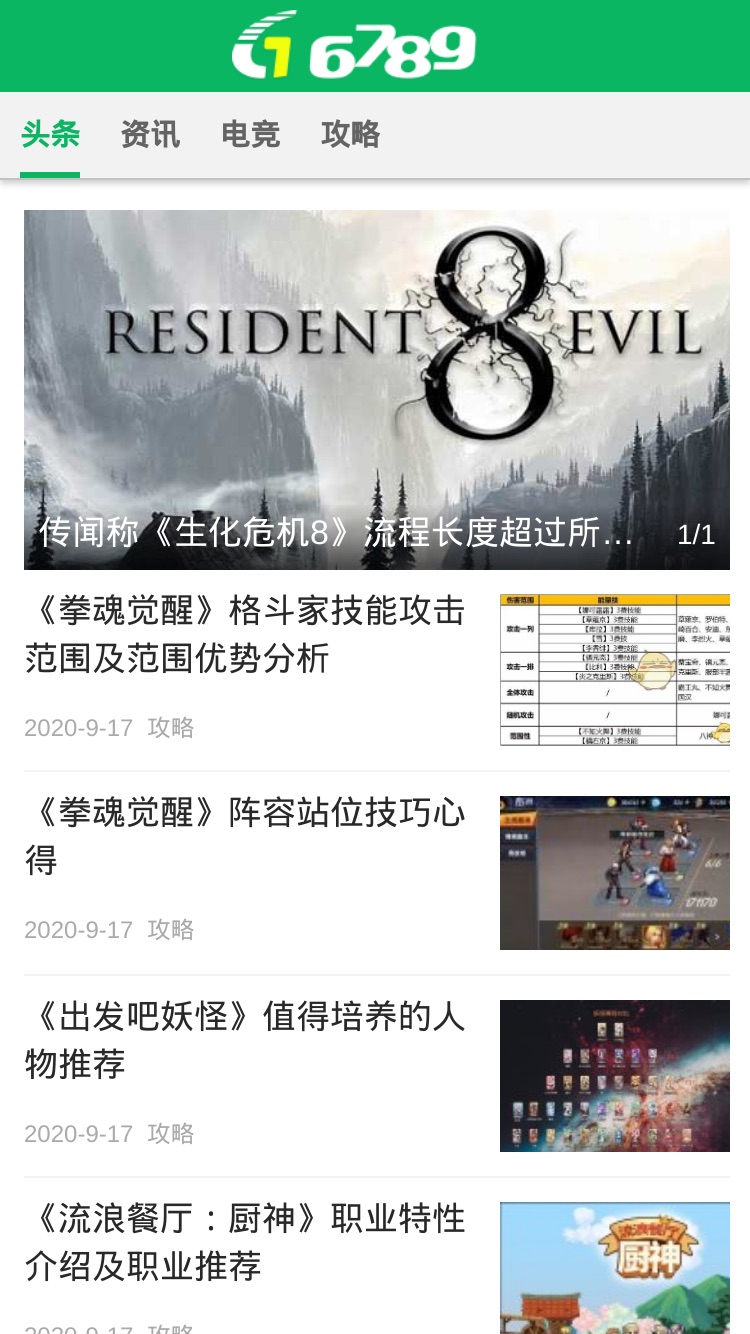The height and width of the screenshot is (1334, 750).
Task: View 《流浪餐厅：厨神》职业特性介绍 article
Action: pos(377,1262)
